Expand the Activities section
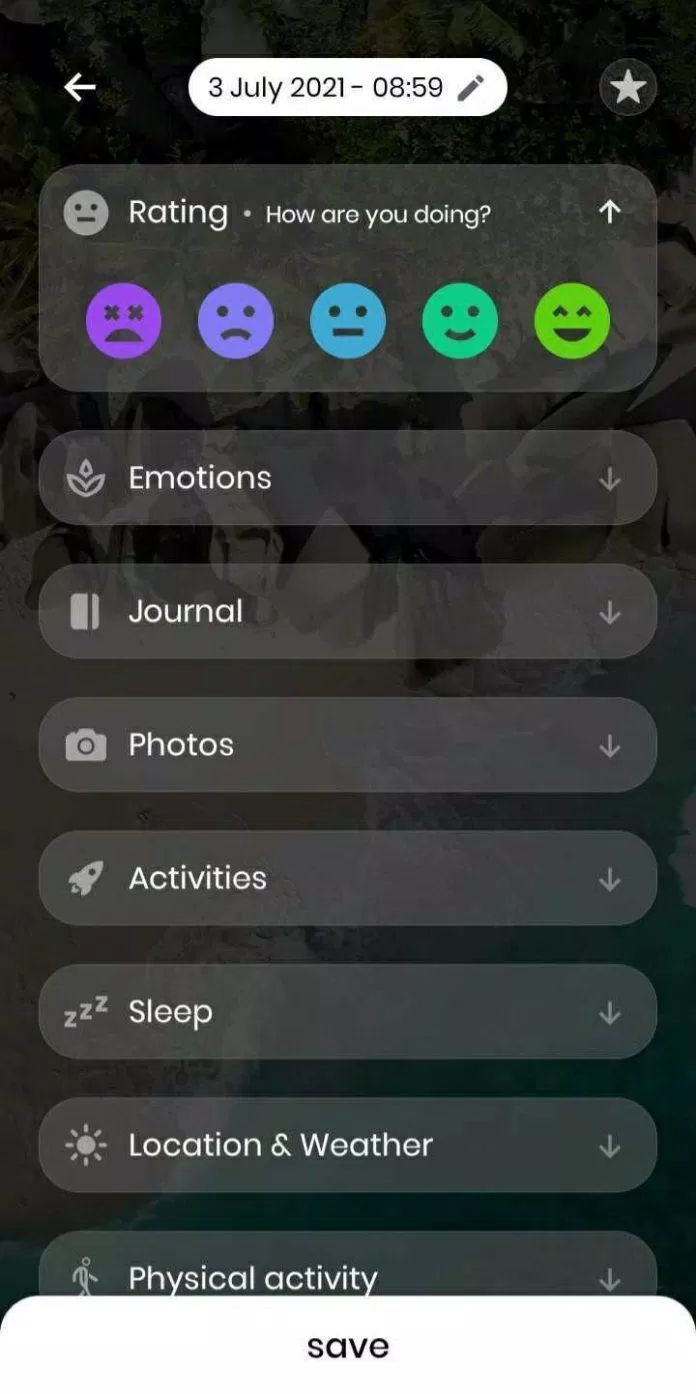The height and width of the screenshot is (1394, 696). 347,879
